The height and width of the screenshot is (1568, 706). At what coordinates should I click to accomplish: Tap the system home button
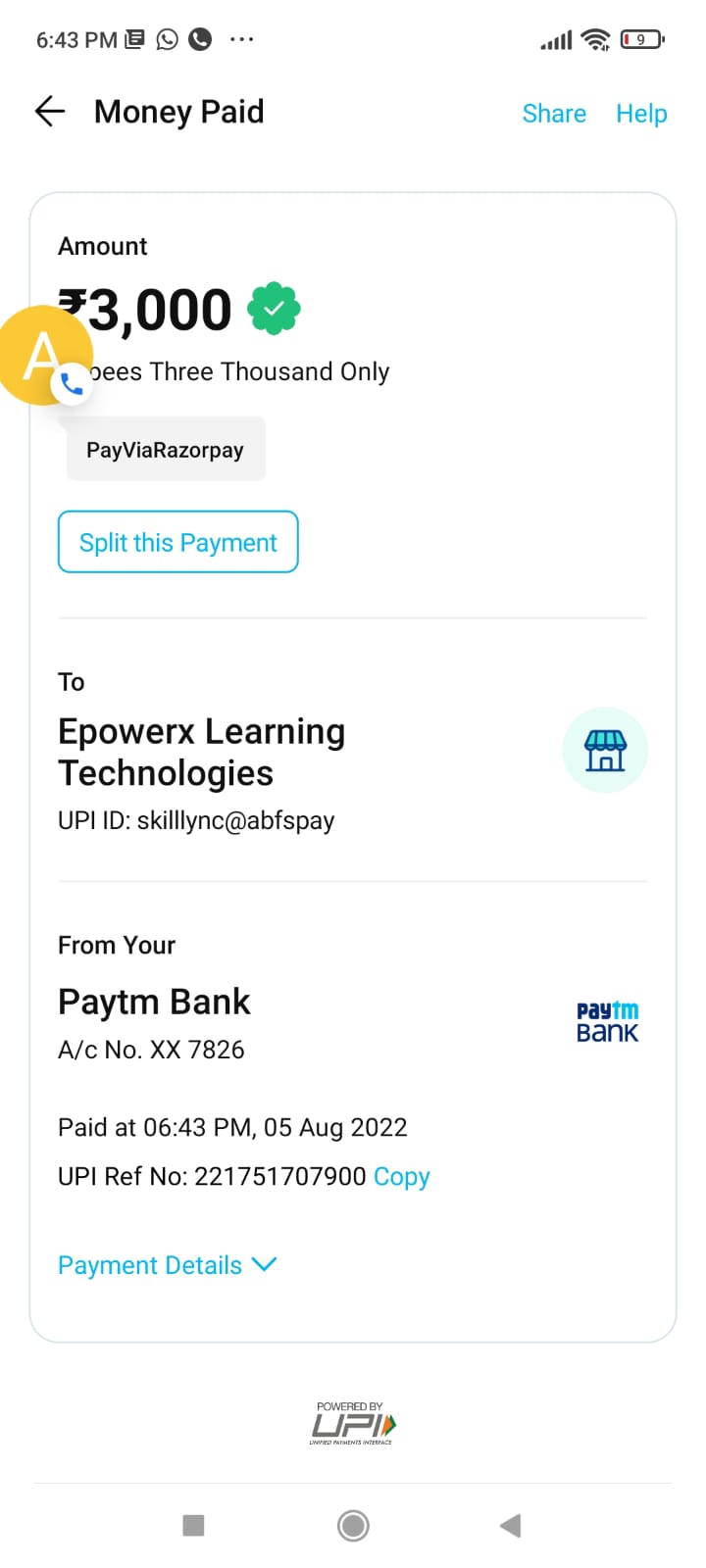(353, 1525)
